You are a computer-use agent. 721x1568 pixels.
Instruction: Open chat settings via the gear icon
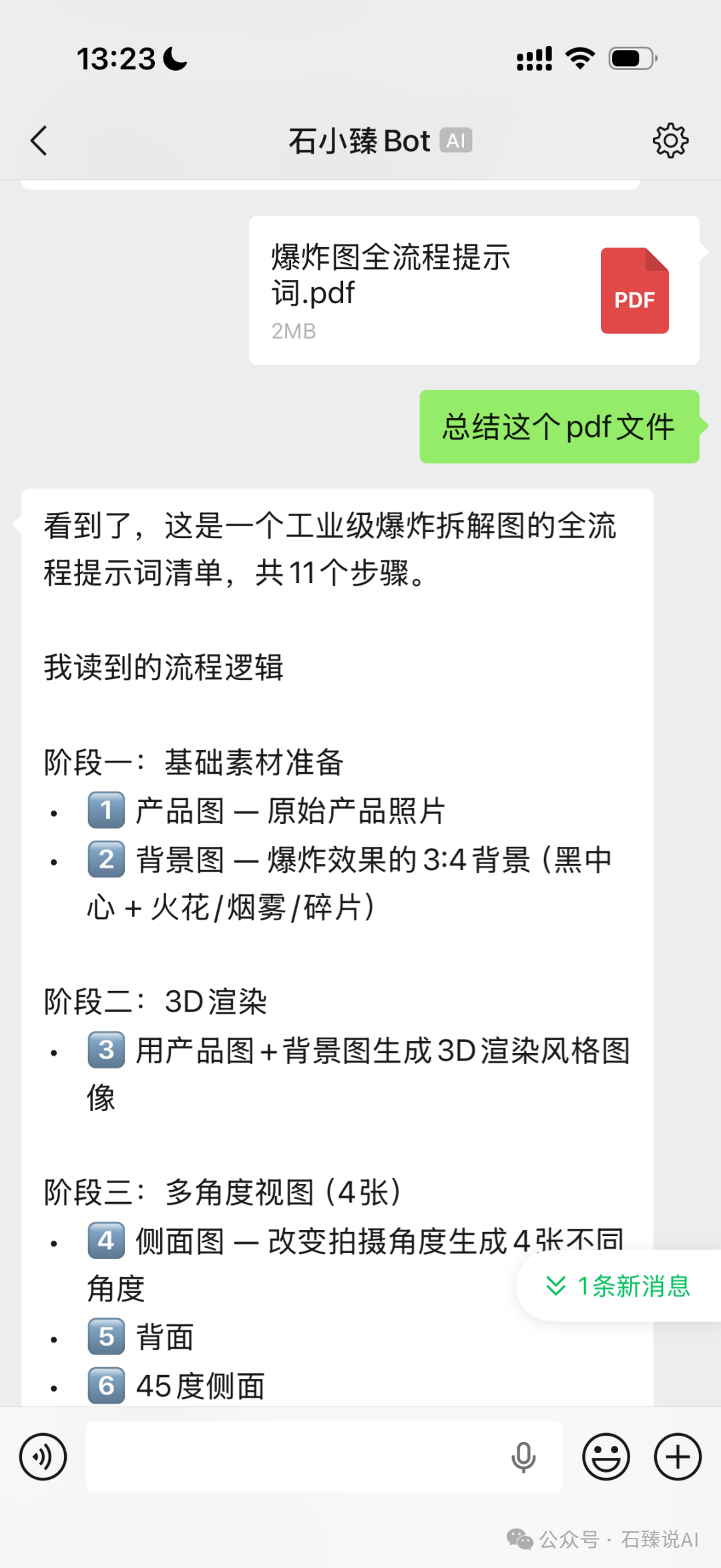[x=672, y=140]
